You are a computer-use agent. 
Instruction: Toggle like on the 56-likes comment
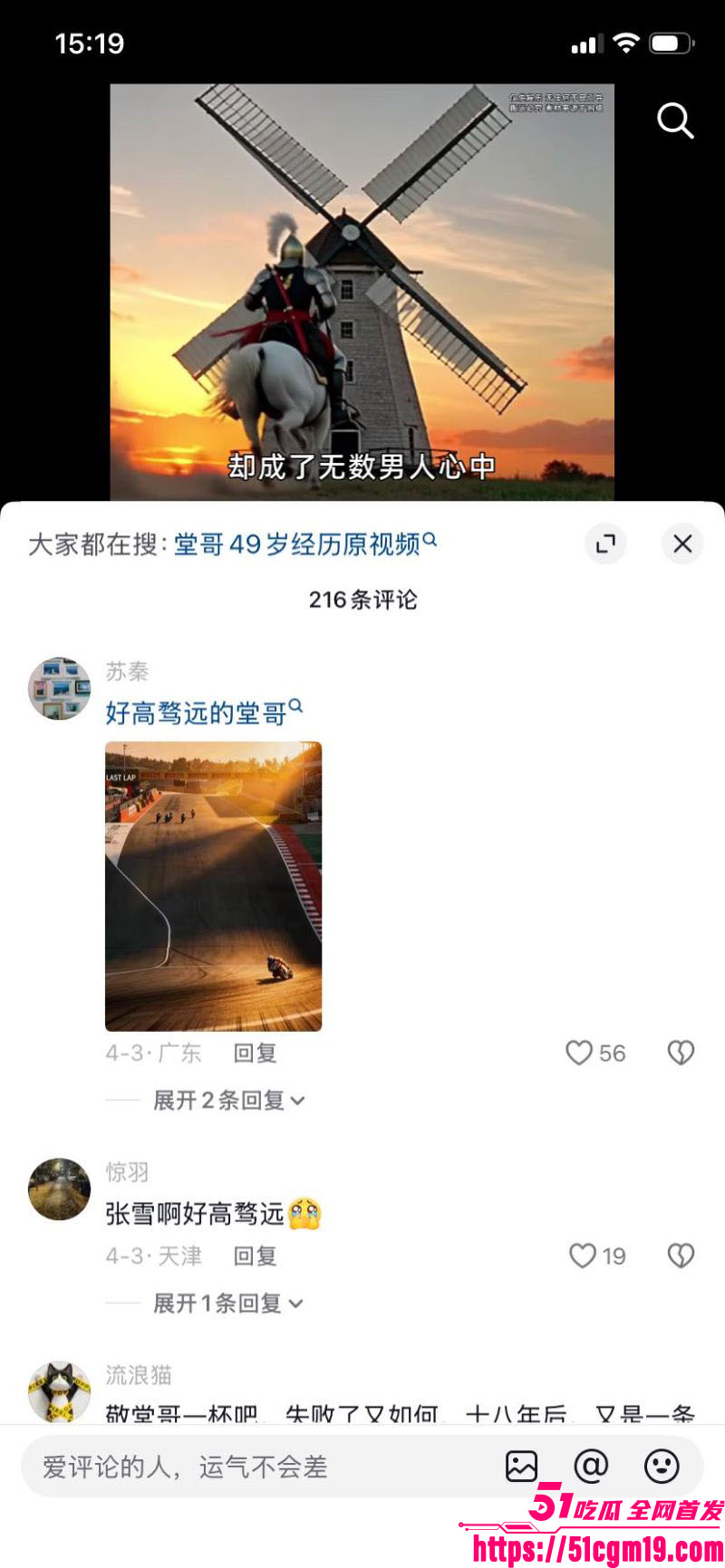coord(578,1052)
